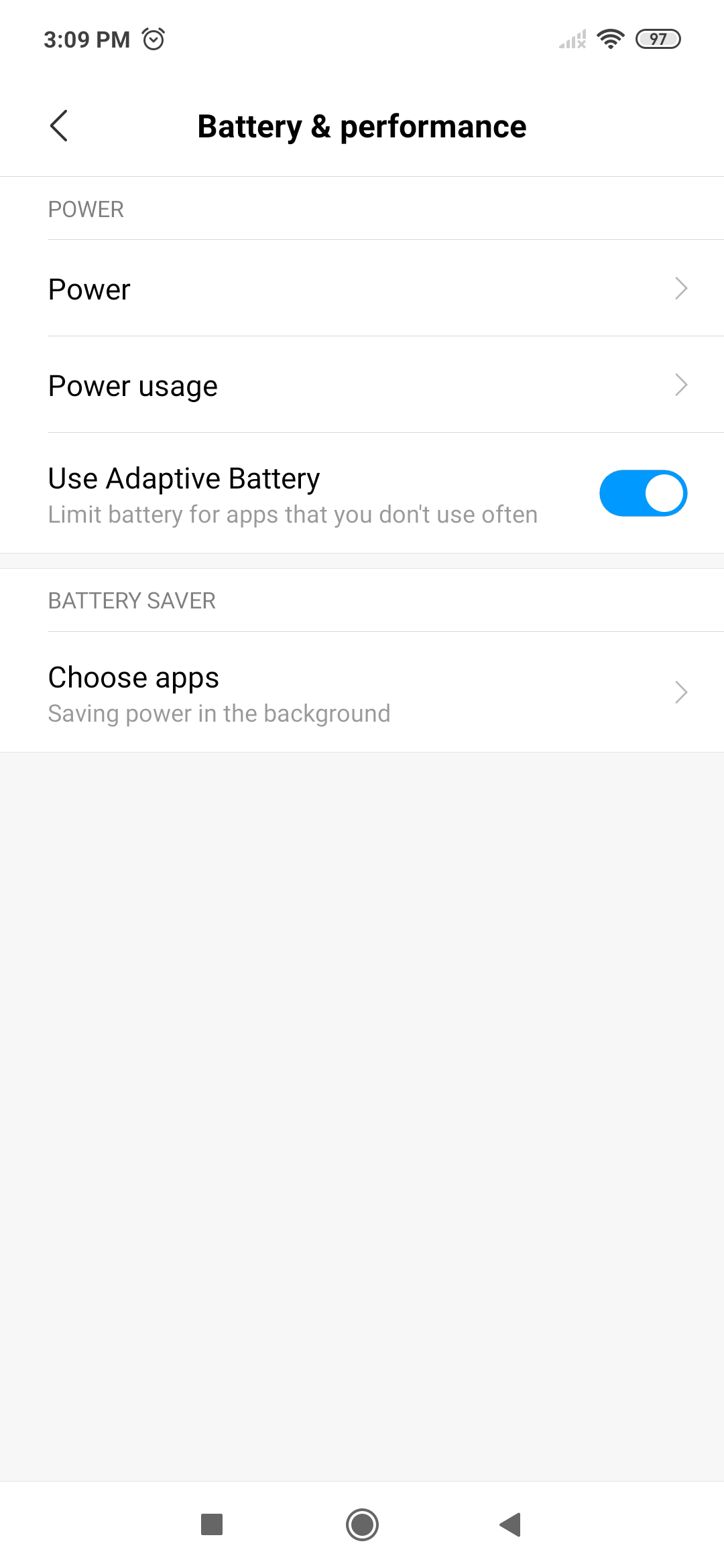Open recent apps from navigation bar
Image resolution: width=724 pixels, height=1568 pixels.
(x=212, y=1524)
